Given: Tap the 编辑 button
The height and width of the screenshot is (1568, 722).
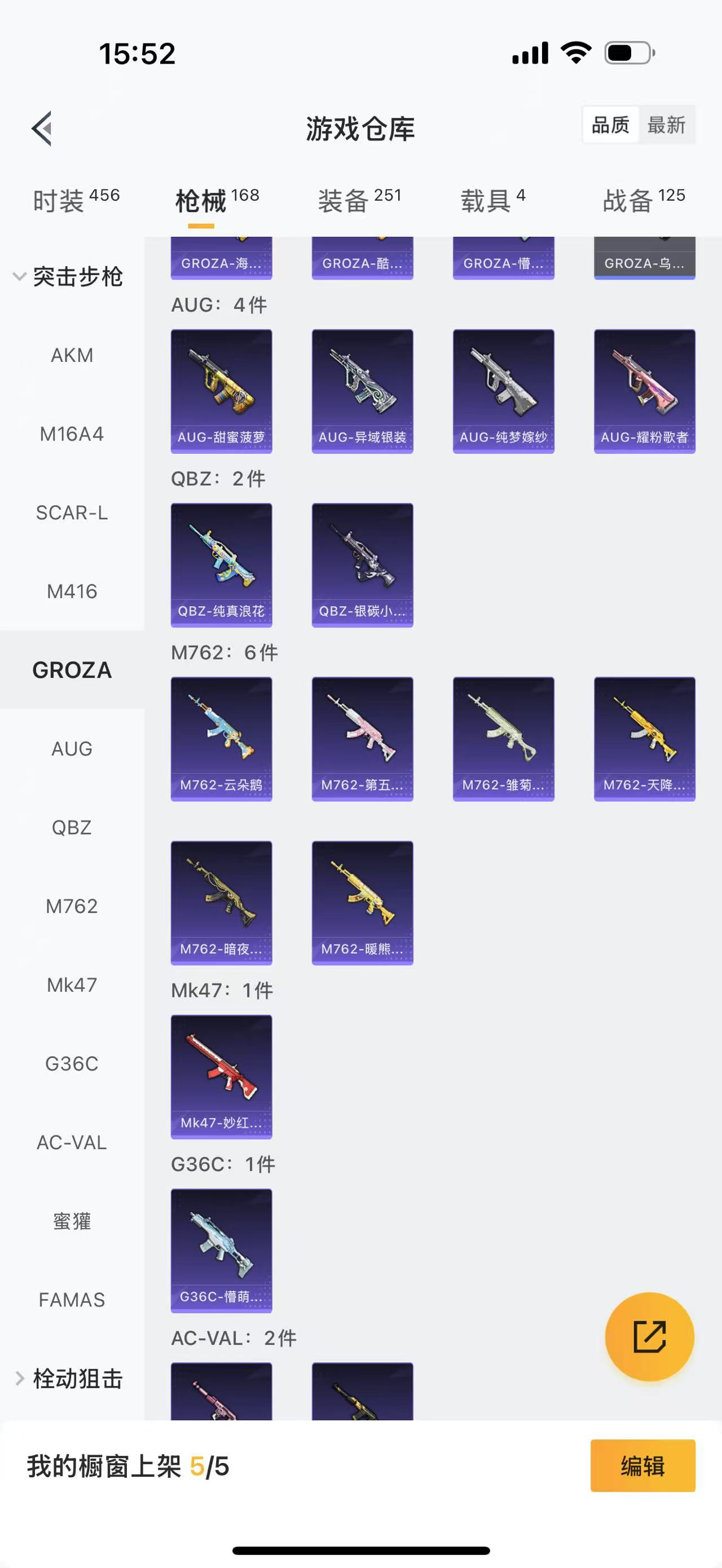Looking at the screenshot, I should pyautogui.click(x=642, y=1465).
